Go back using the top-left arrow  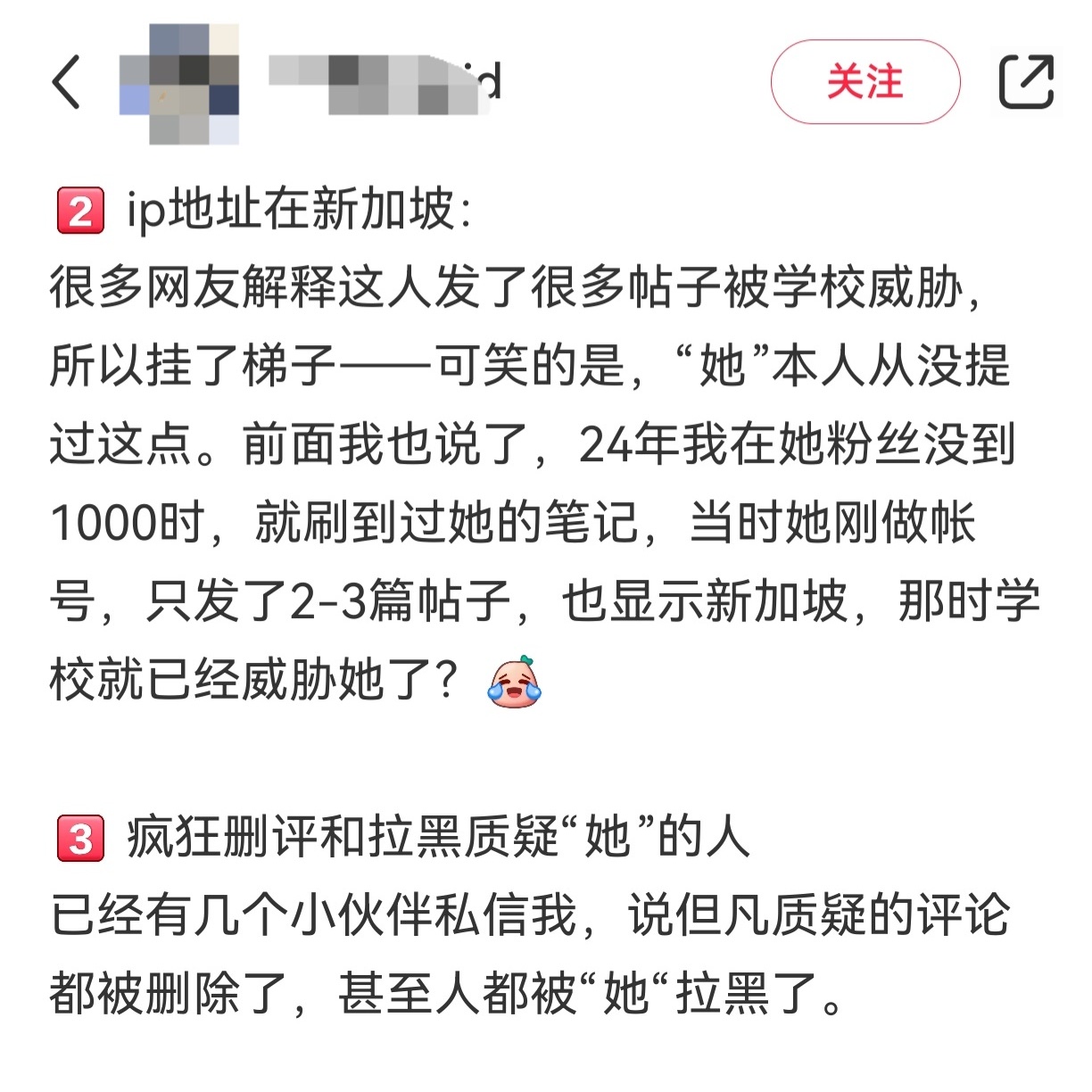66,82
